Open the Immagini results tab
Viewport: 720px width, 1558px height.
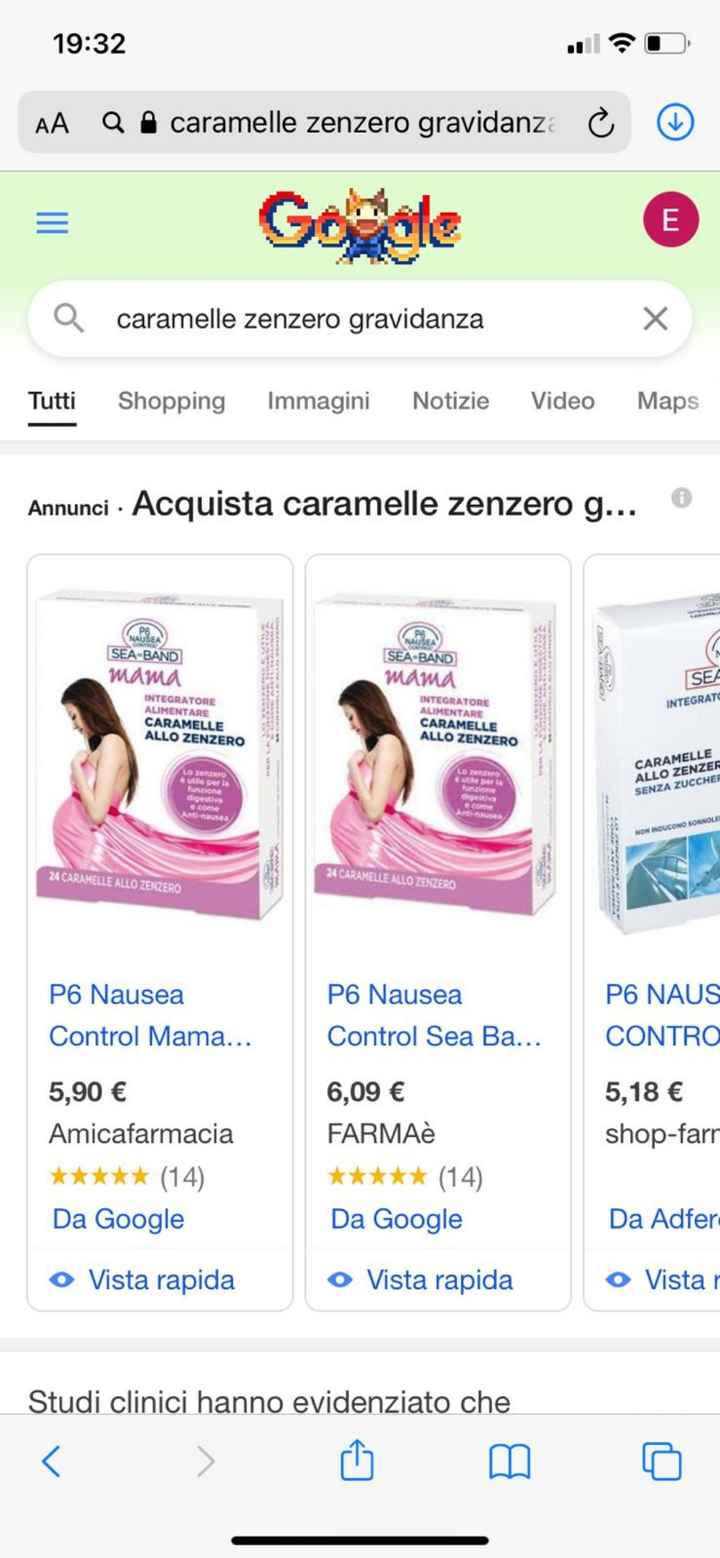(318, 401)
